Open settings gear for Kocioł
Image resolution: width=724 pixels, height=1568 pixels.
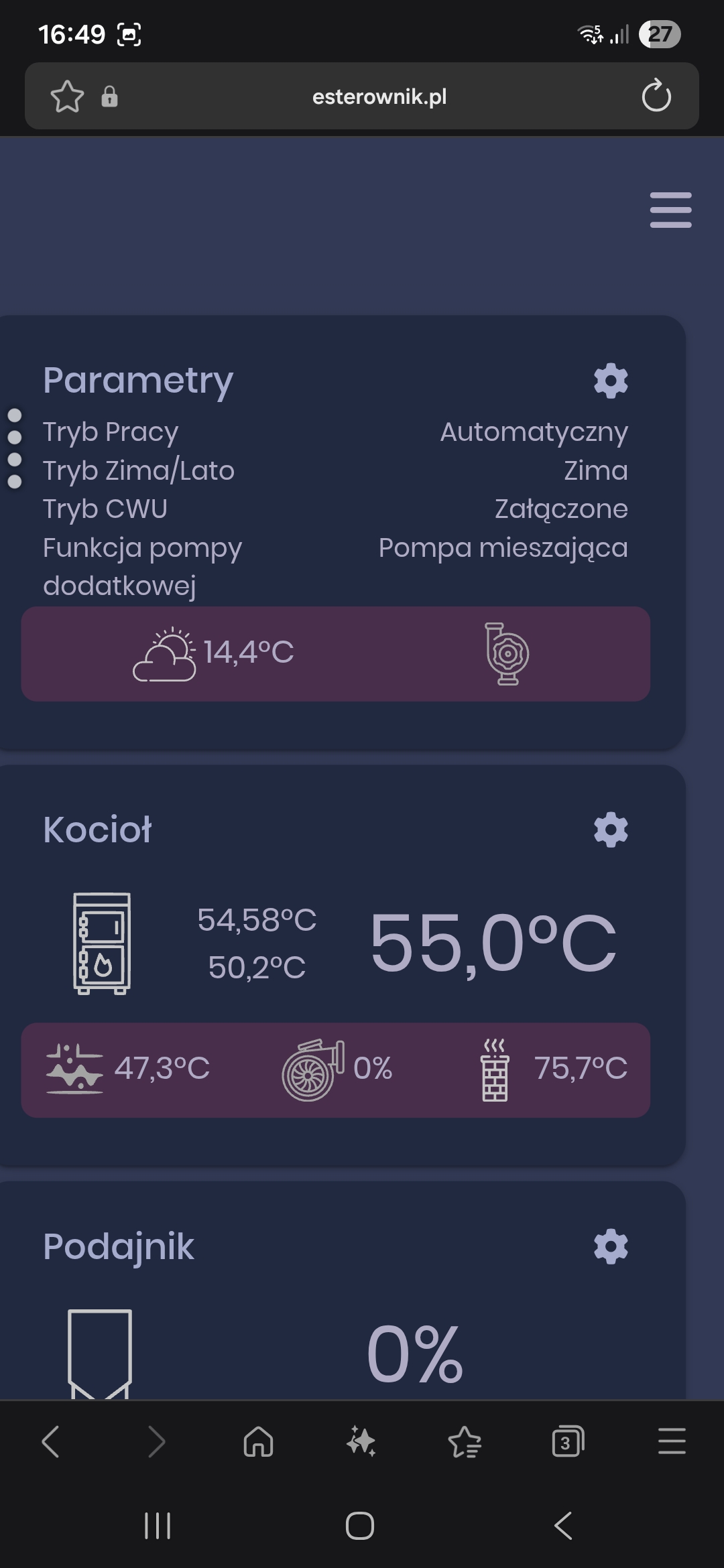[x=611, y=830]
